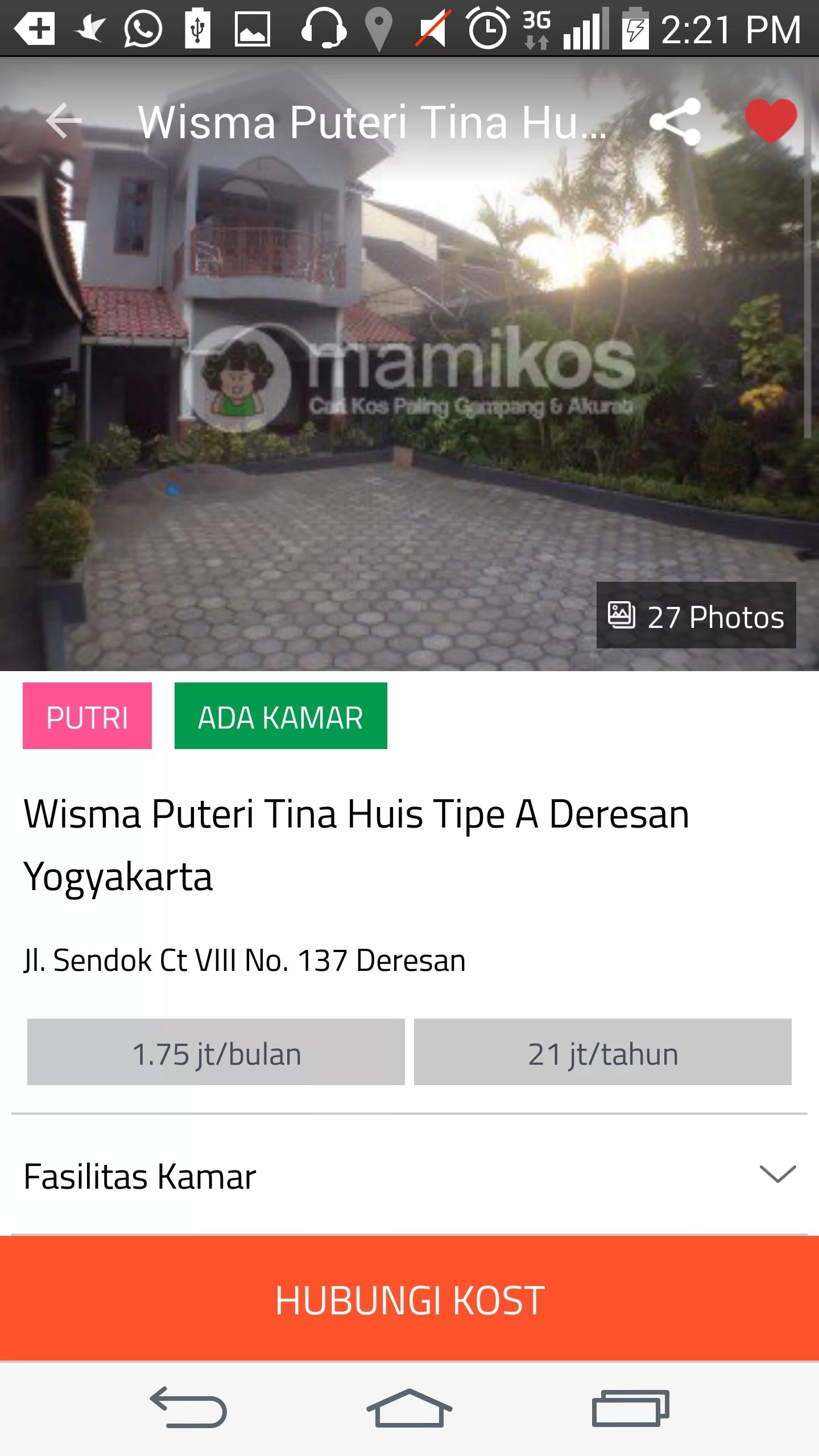Viewport: 819px width, 1456px height.
Task: Tap the system home button
Action: 409,1408
